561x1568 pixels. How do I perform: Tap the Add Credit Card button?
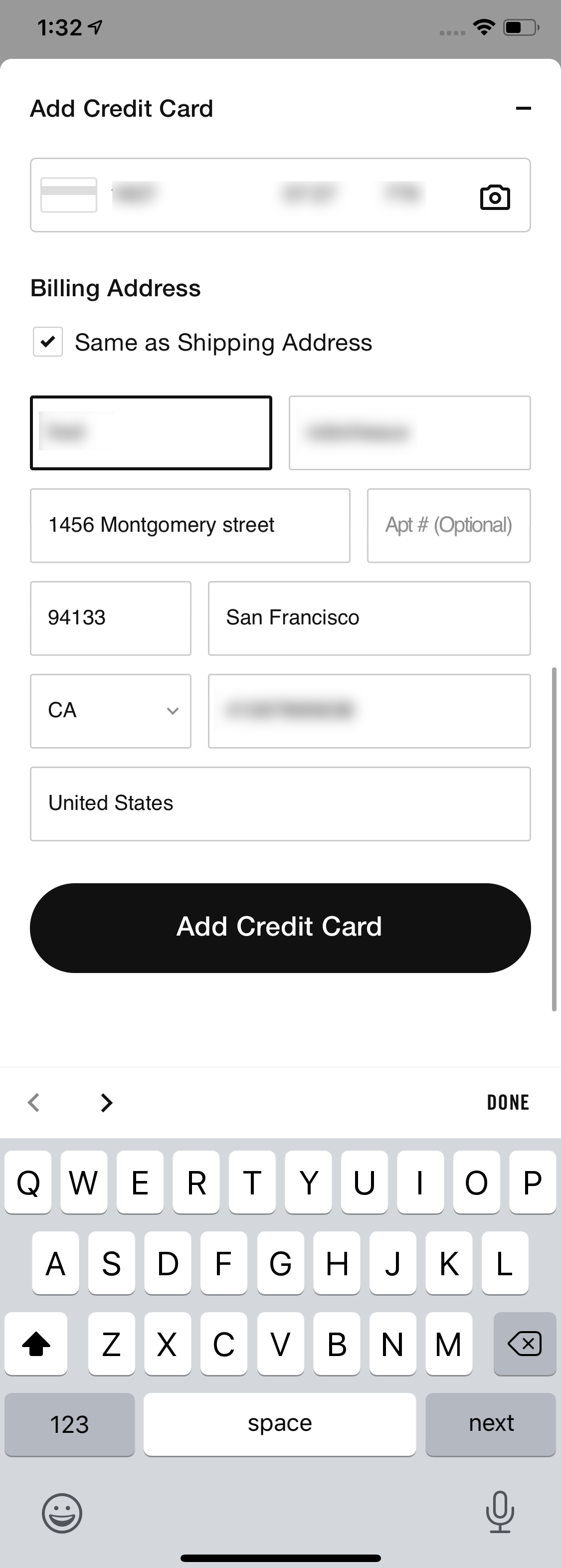pyautogui.click(x=280, y=927)
